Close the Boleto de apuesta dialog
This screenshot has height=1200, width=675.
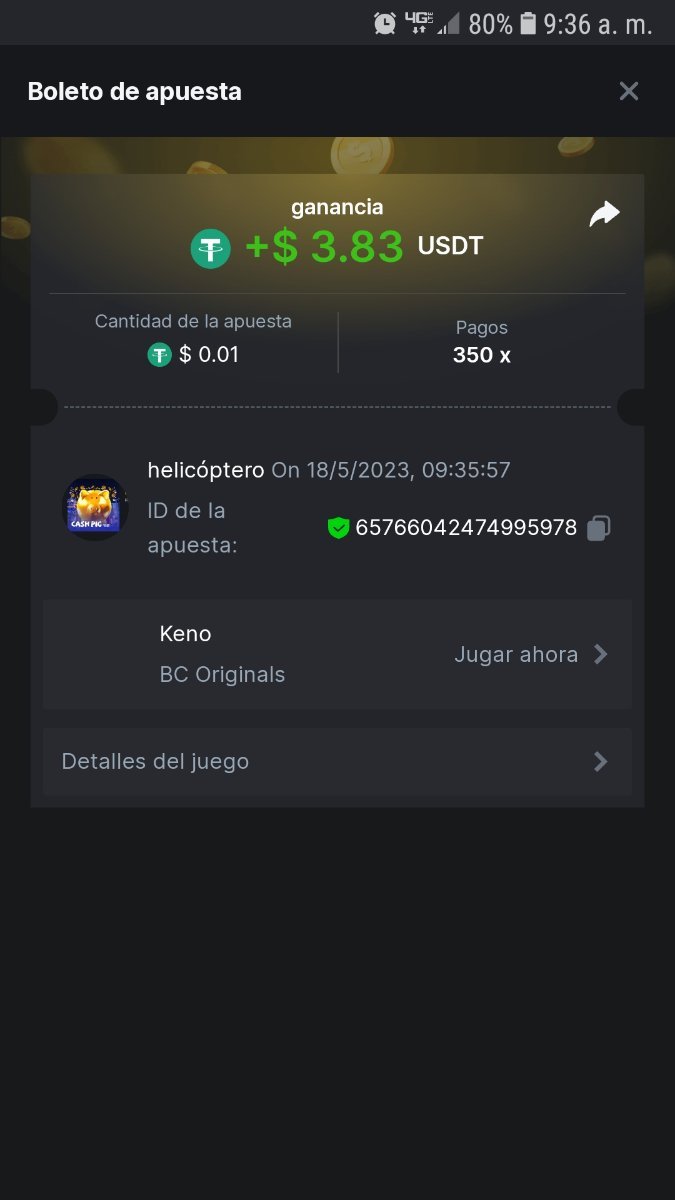tap(628, 92)
